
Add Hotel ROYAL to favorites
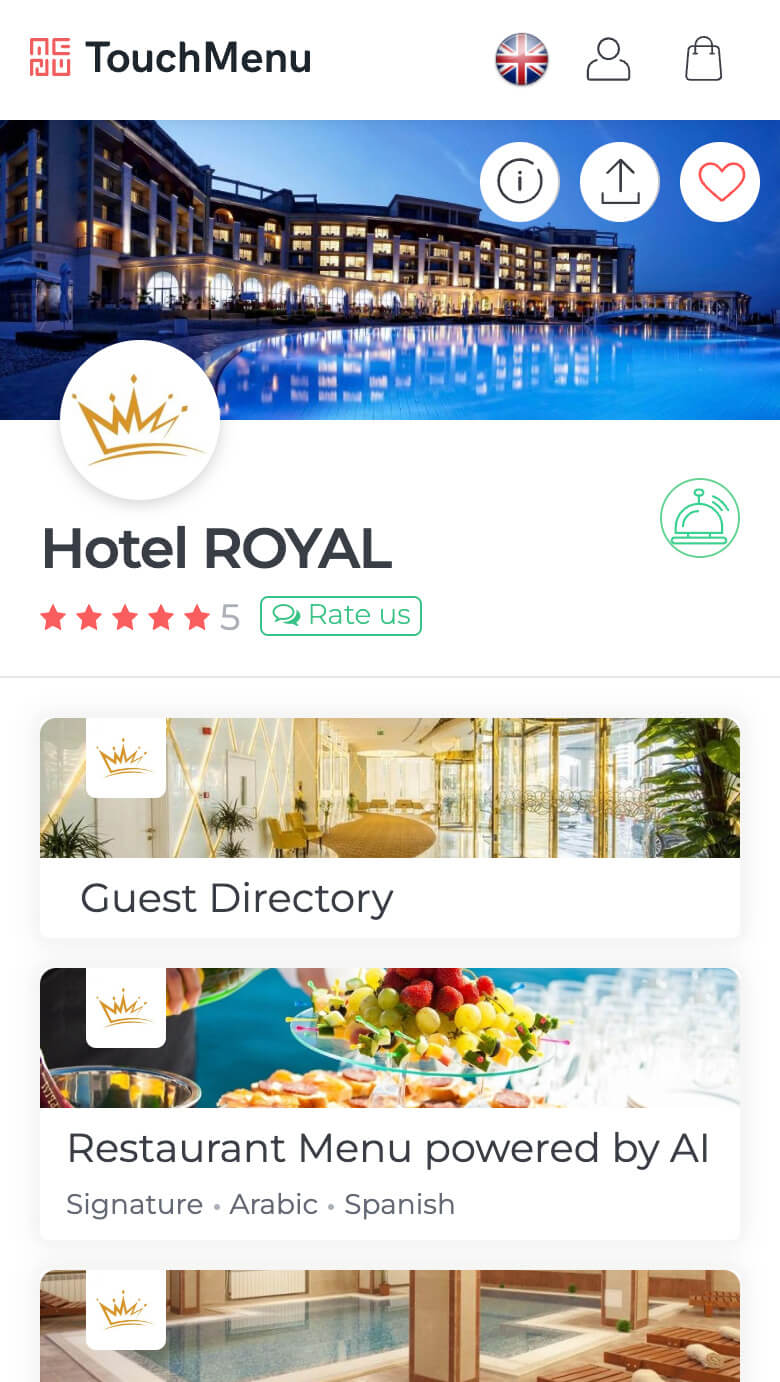[x=720, y=182]
